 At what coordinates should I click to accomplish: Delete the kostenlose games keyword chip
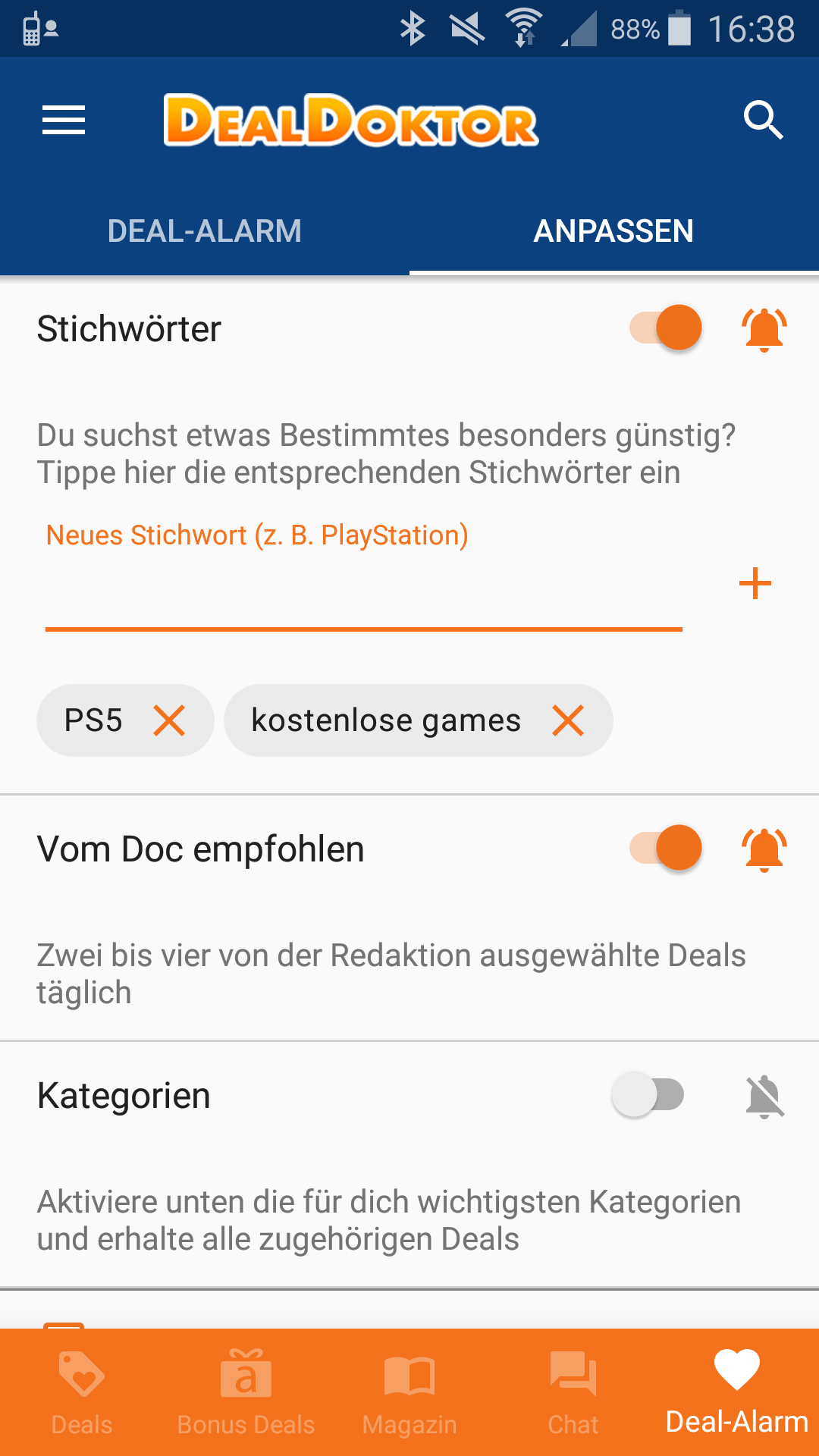(x=568, y=720)
